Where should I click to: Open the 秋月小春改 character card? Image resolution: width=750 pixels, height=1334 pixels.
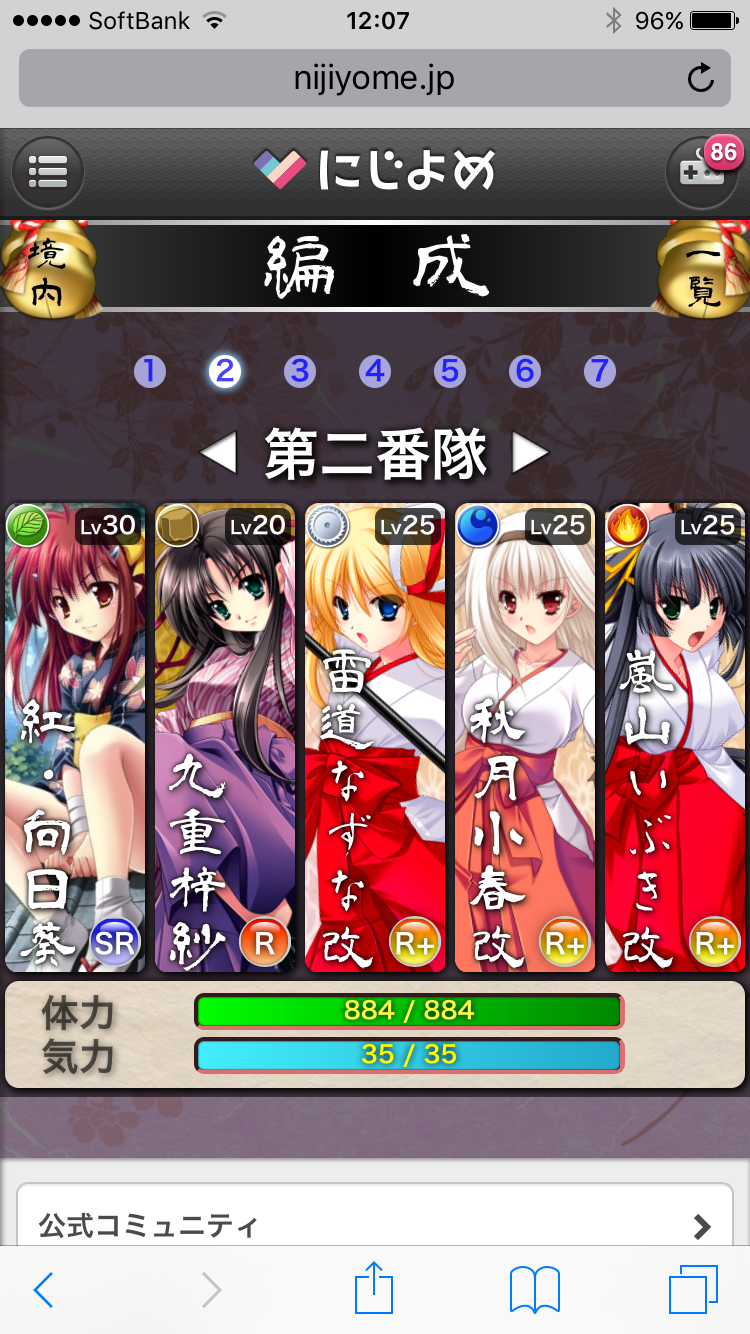[525, 738]
